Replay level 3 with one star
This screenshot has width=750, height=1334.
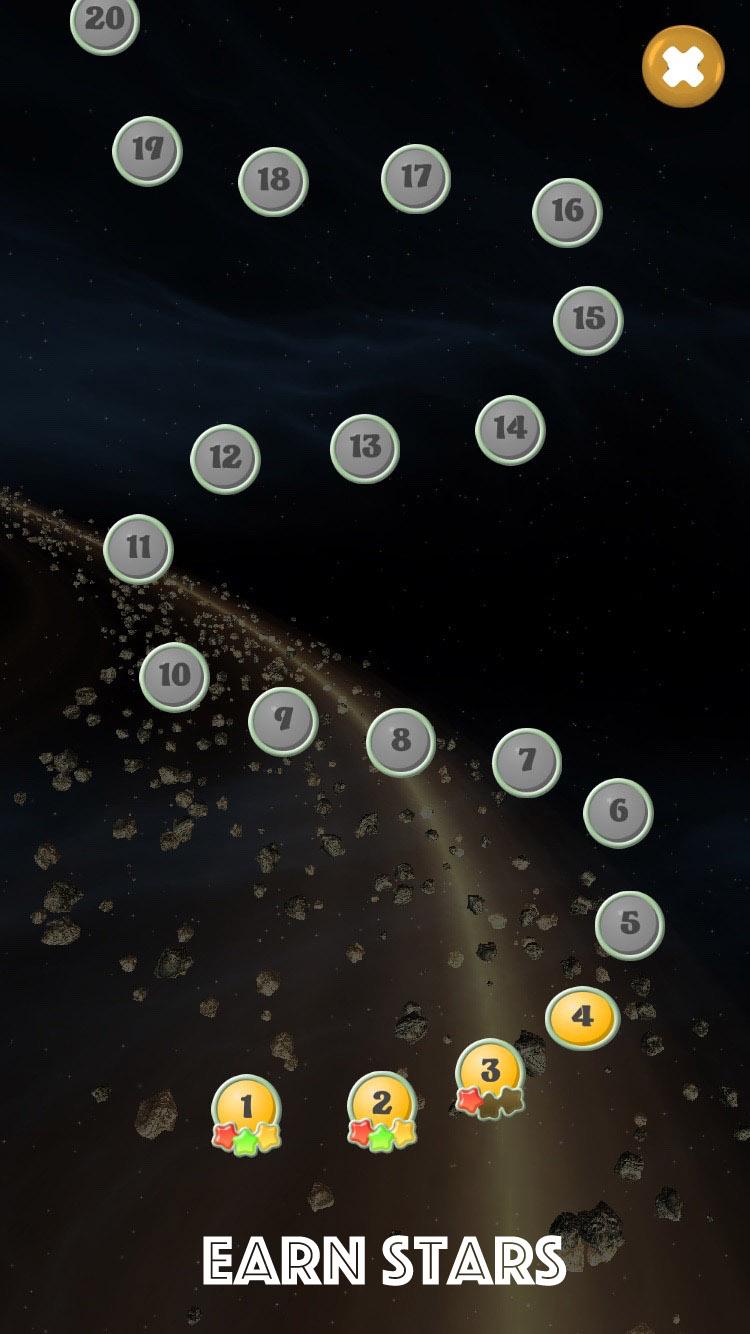pyautogui.click(x=490, y=1075)
